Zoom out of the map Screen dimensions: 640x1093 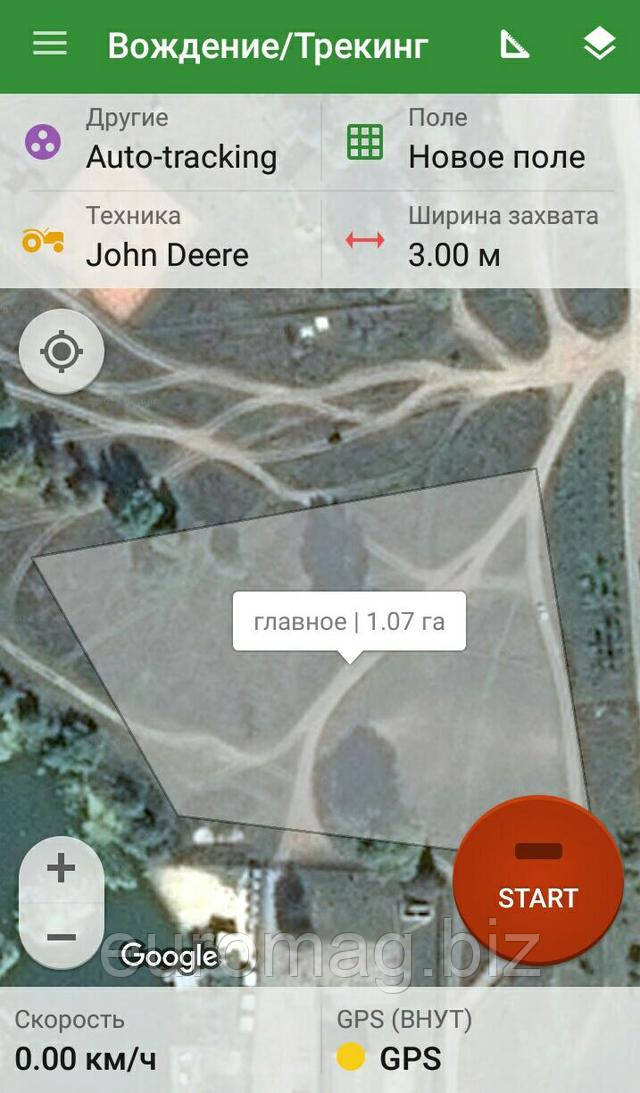click(x=61, y=937)
